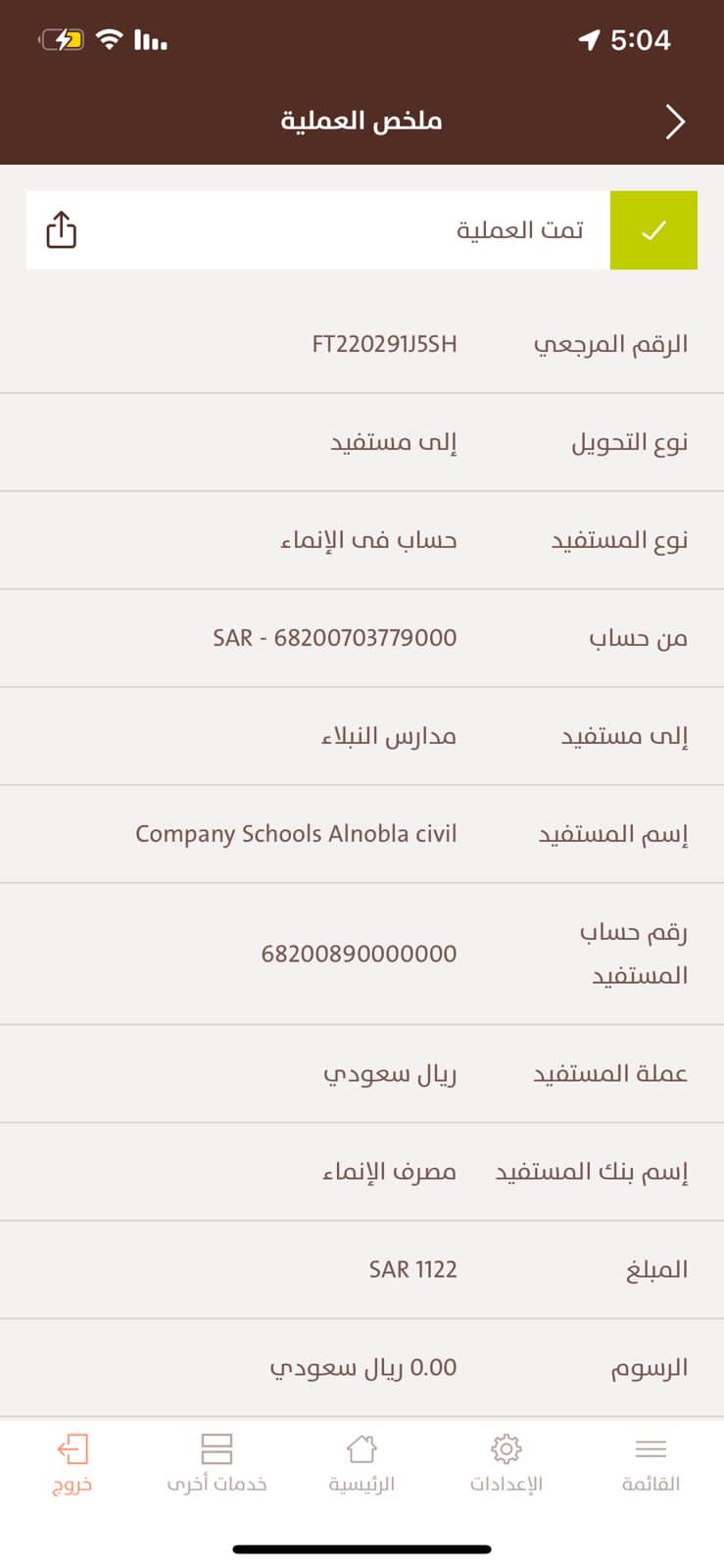Go to الإعدادات settings tab
This screenshot has width=724, height=1568.
pyautogui.click(x=506, y=1462)
